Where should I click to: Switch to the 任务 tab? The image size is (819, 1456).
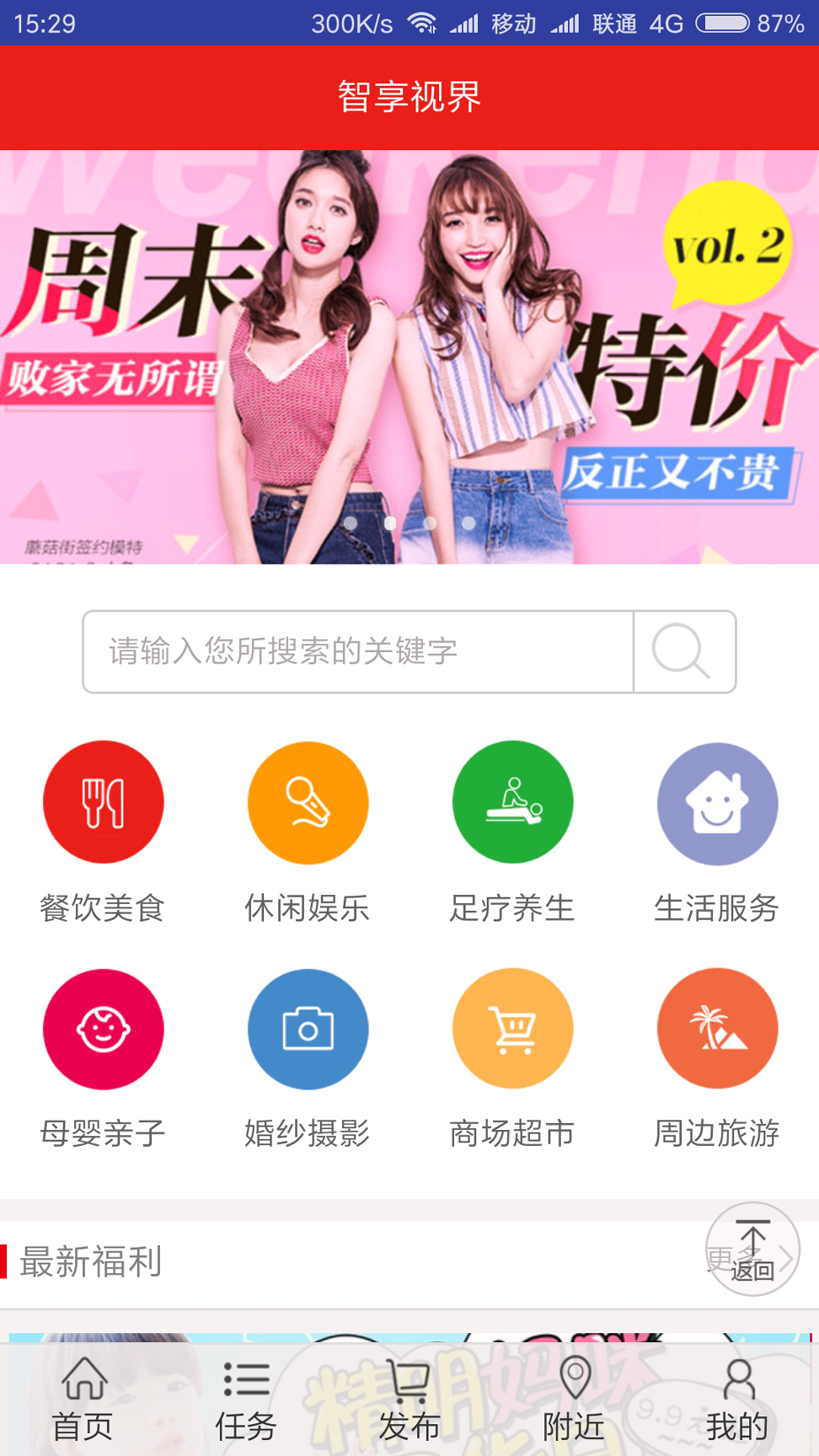[246, 1400]
